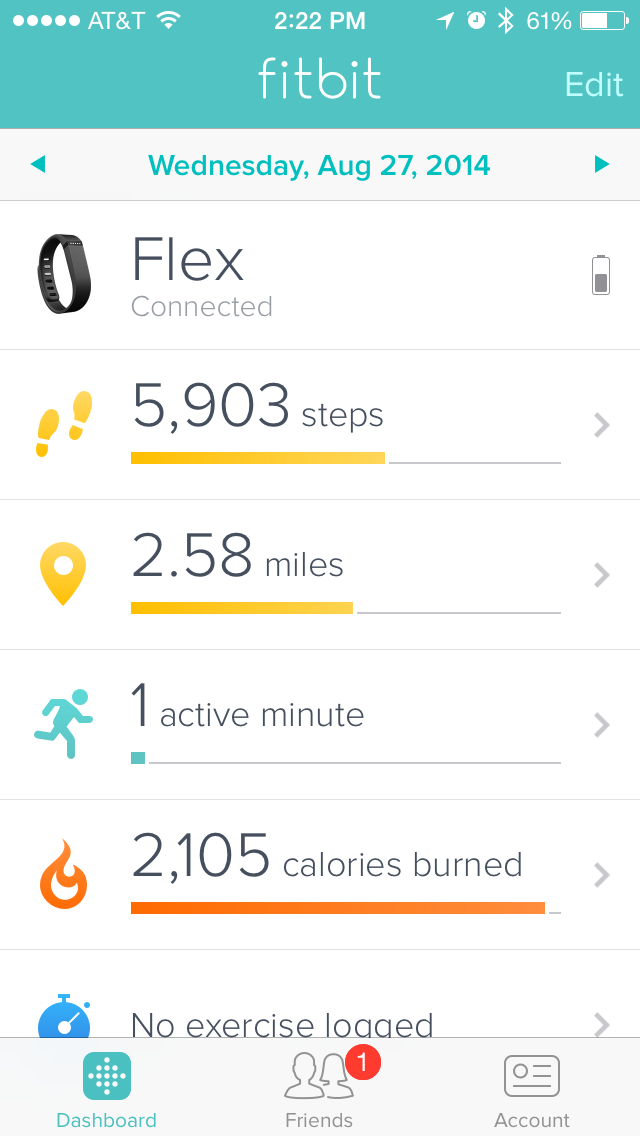The image size is (640, 1136).
Task: Go to the next day arrow
Action: (x=601, y=164)
